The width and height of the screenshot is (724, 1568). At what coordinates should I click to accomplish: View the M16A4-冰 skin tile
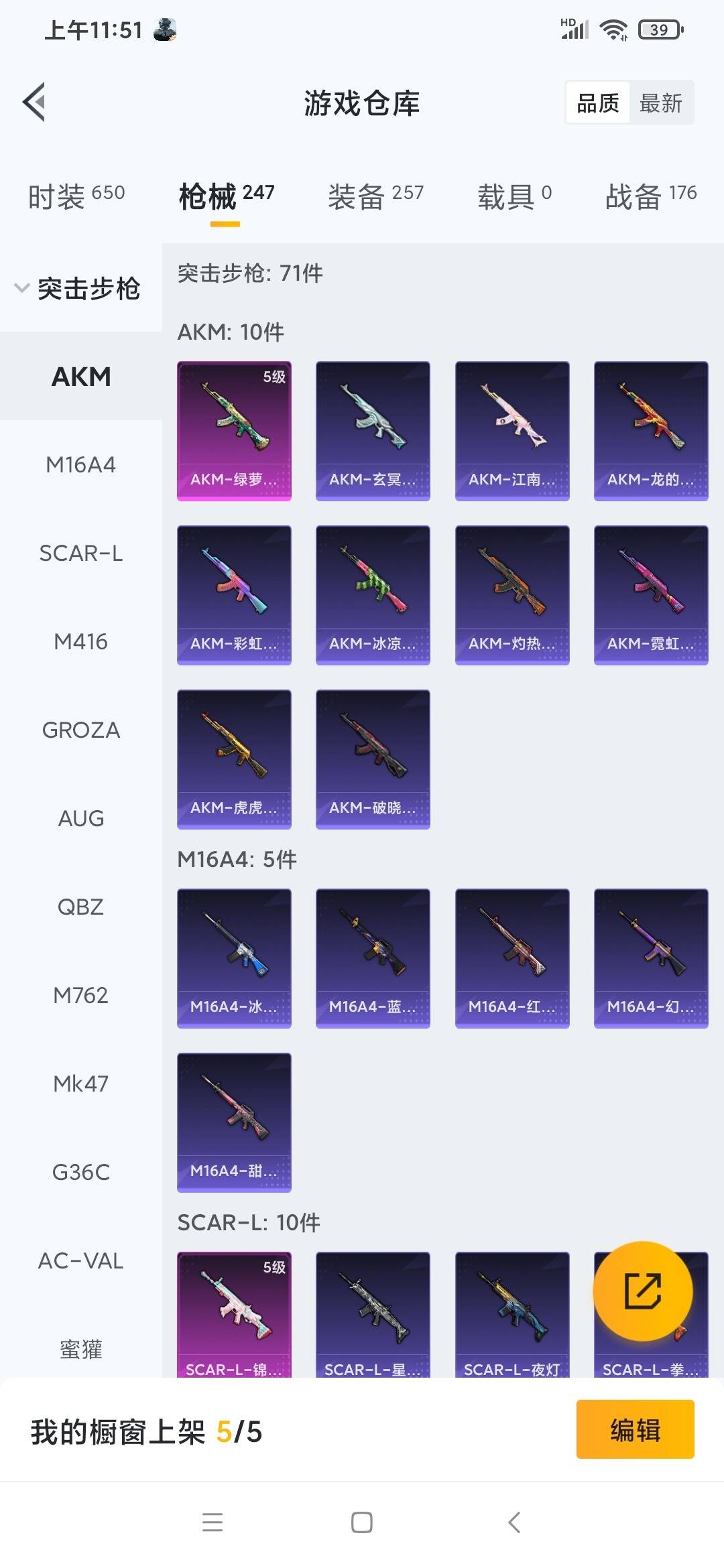pyautogui.click(x=234, y=958)
